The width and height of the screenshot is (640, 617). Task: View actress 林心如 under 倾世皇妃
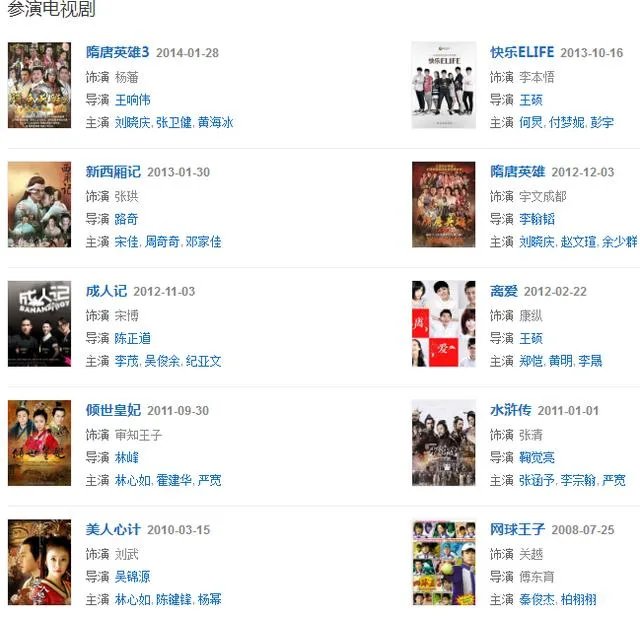[x=133, y=480]
